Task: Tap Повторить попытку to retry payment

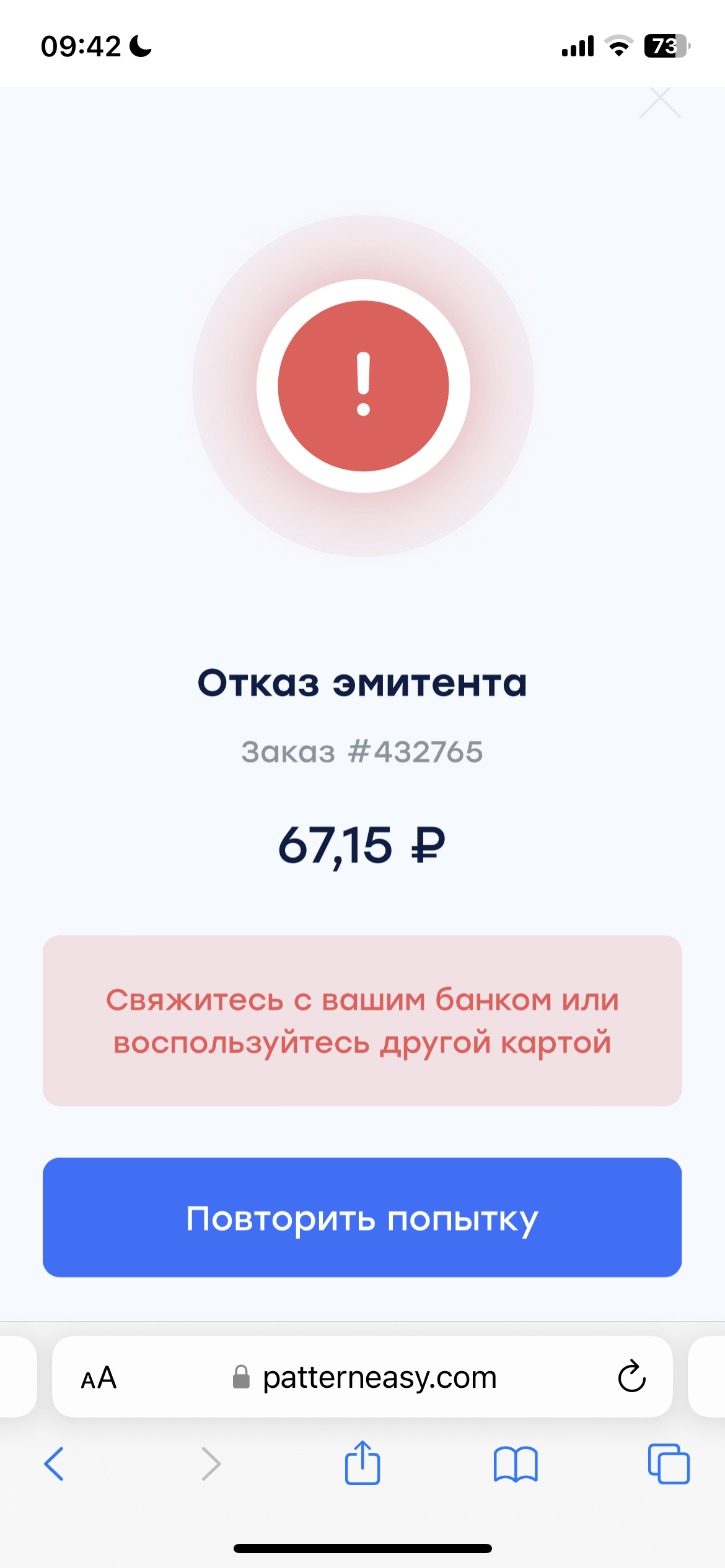Action: [x=362, y=1217]
